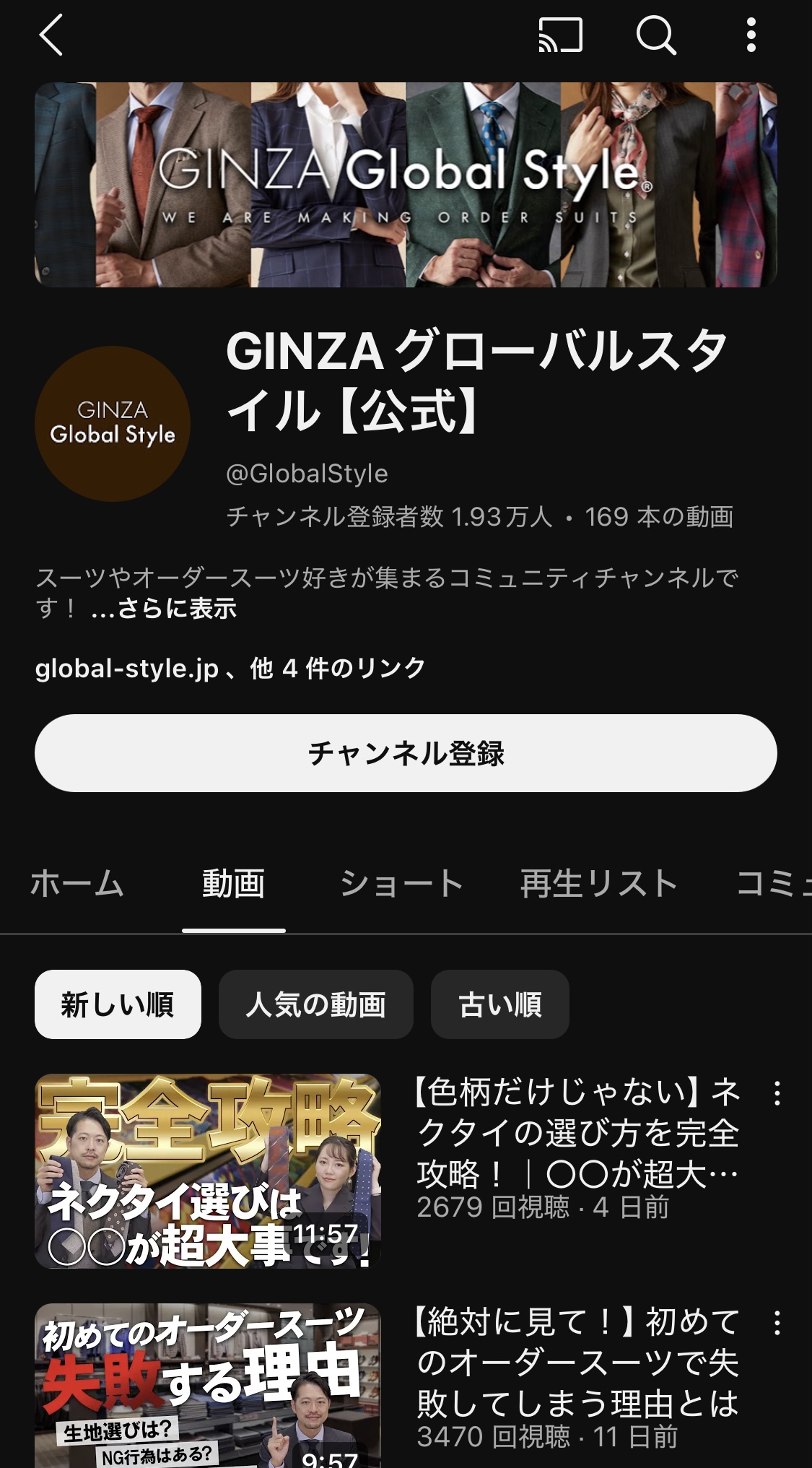Play the ネクタイの選び方を完全攻略 video
The image size is (812, 1468).
click(x=208, y=1171)
